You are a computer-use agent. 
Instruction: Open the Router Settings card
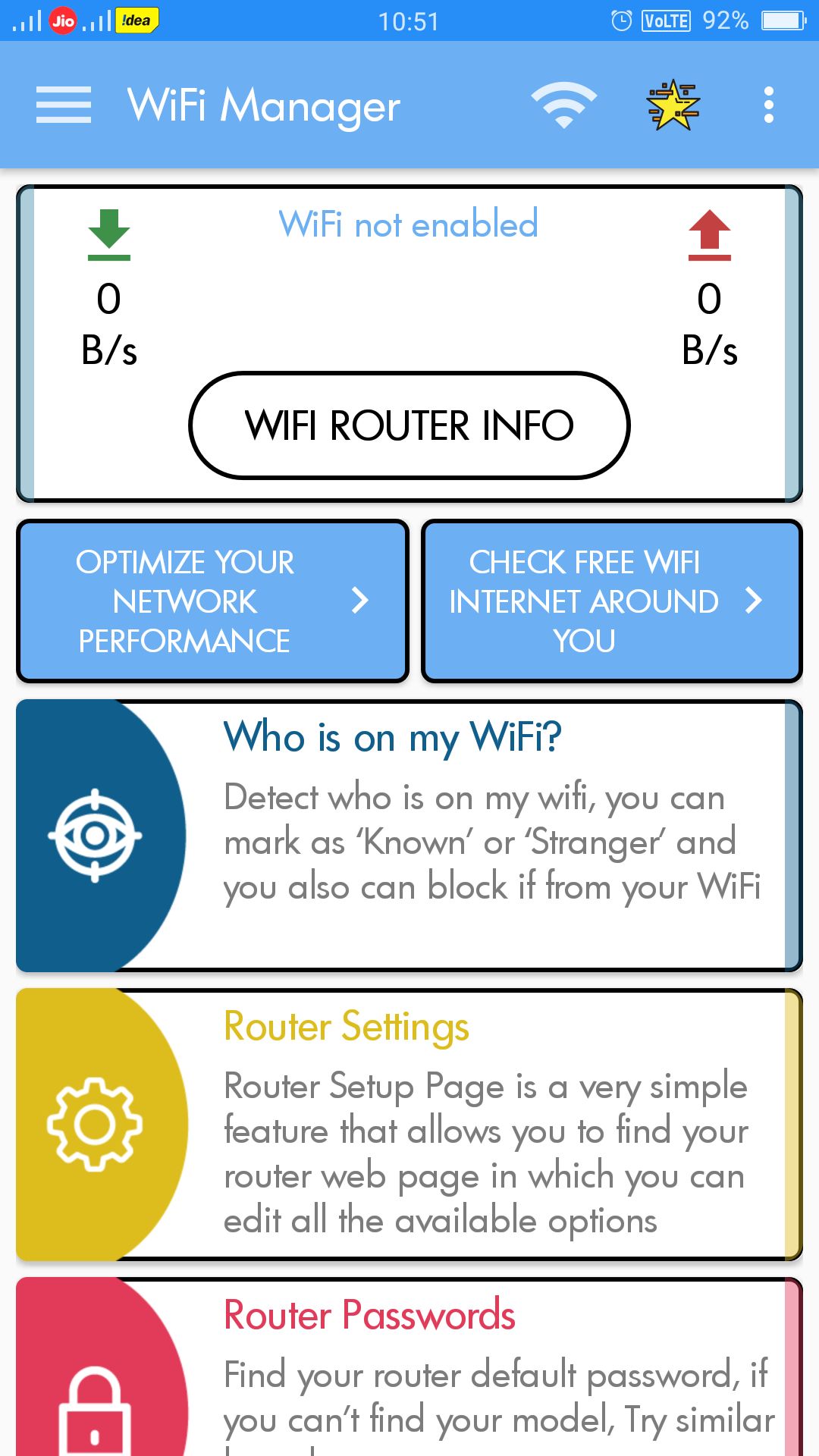tap(409, 1124)
